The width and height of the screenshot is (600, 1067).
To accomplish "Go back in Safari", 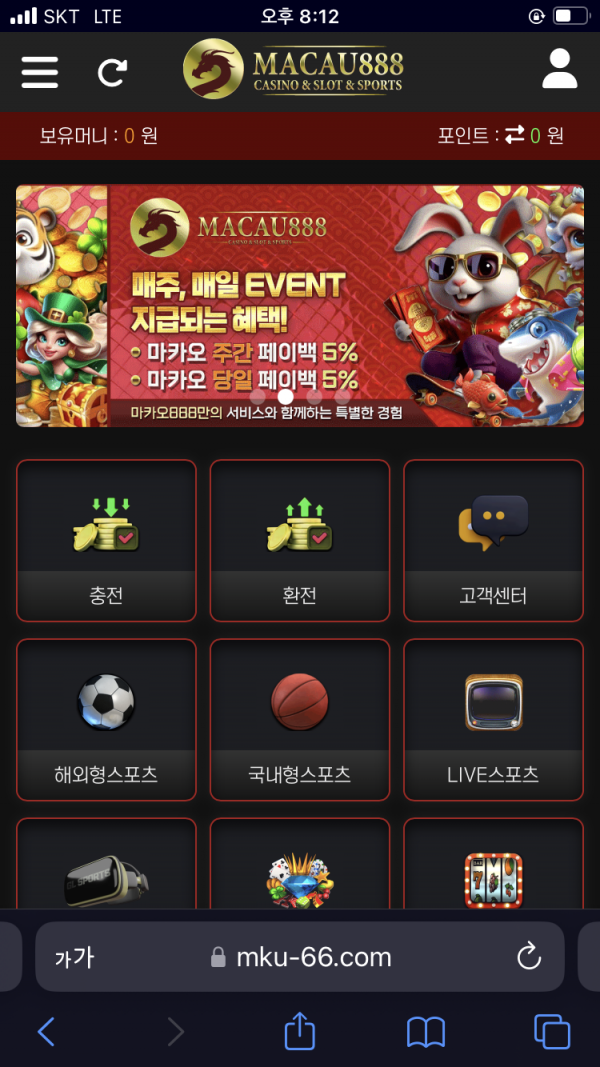I will [x=46, y=1031].
